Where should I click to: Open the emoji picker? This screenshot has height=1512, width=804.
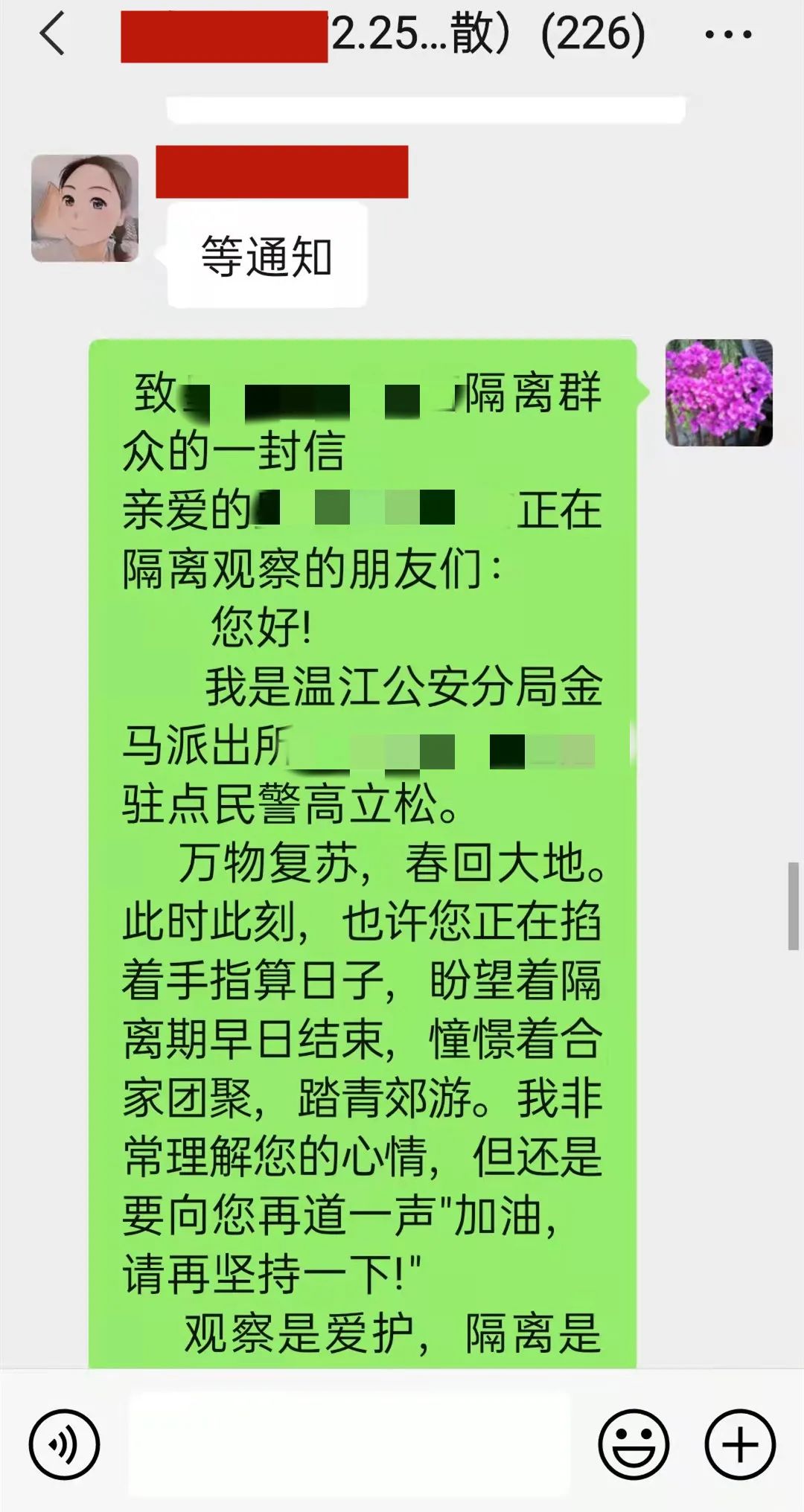633,1444
